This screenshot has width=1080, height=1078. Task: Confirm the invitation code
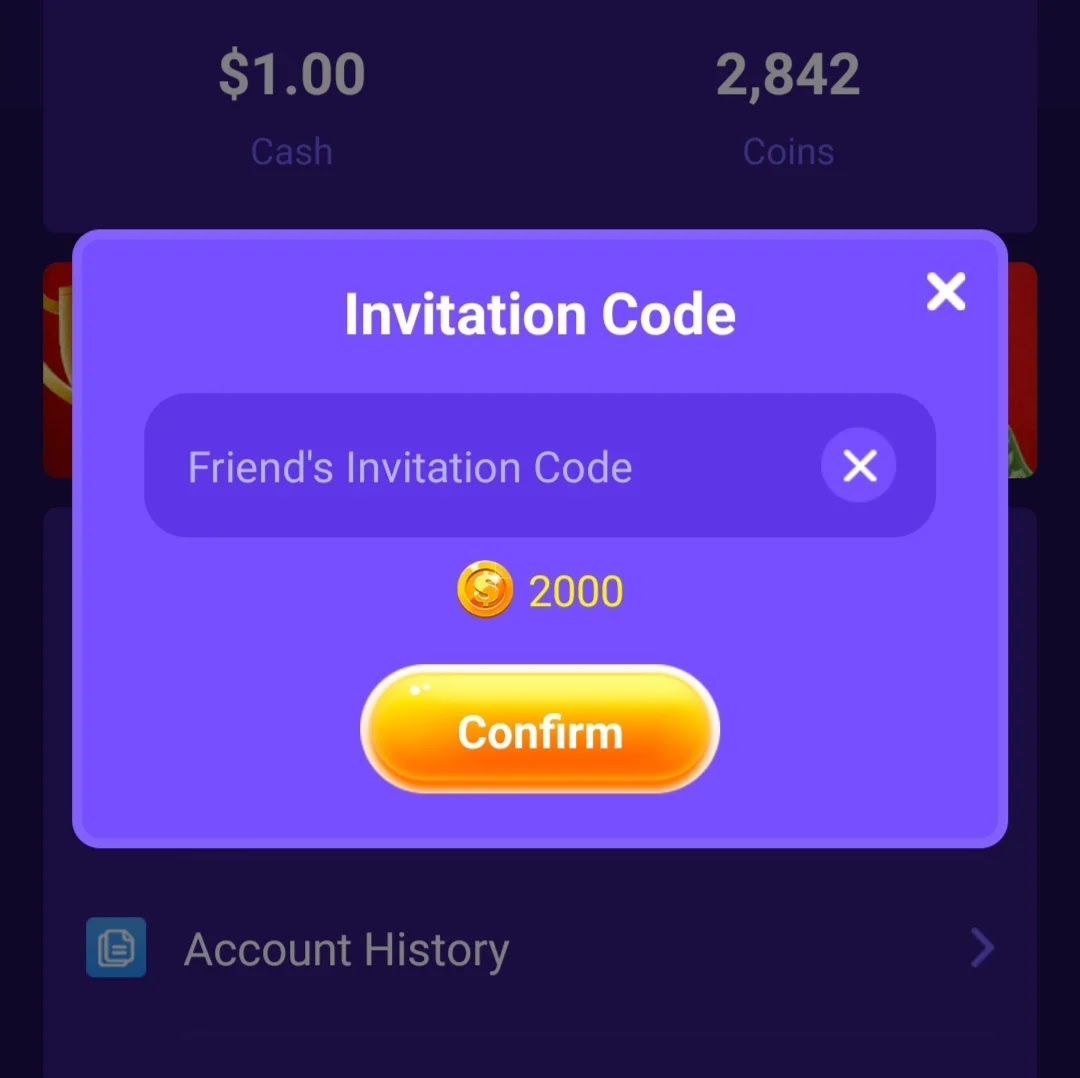(540, 731)
